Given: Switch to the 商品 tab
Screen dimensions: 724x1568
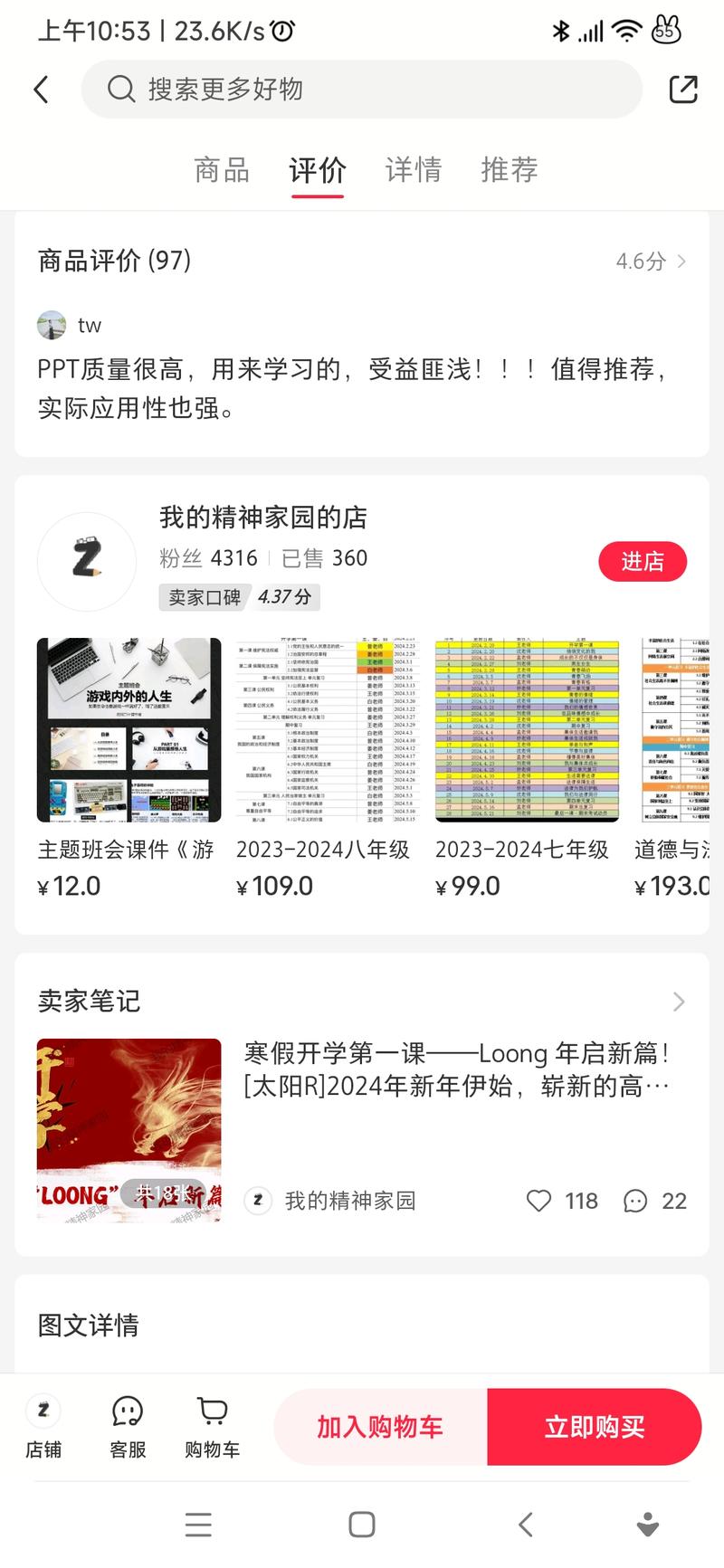Looking at the screenshot, I should 222,169.
